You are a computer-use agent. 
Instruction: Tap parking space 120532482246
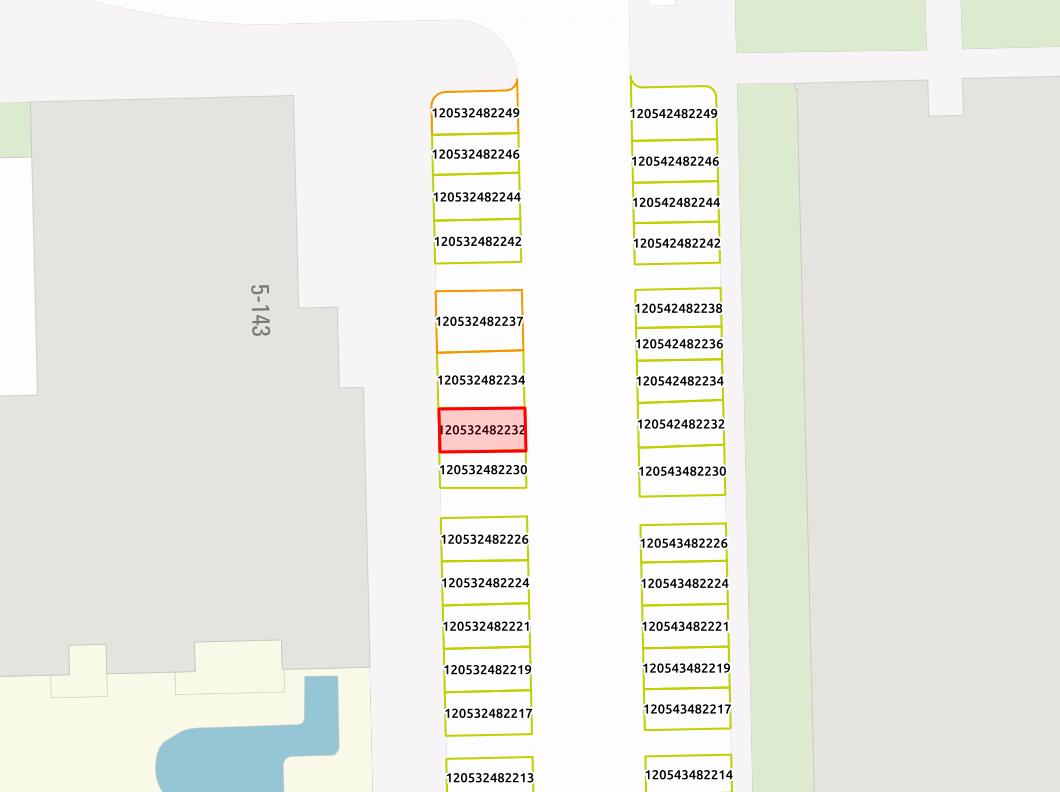click(x=476, y=154)
